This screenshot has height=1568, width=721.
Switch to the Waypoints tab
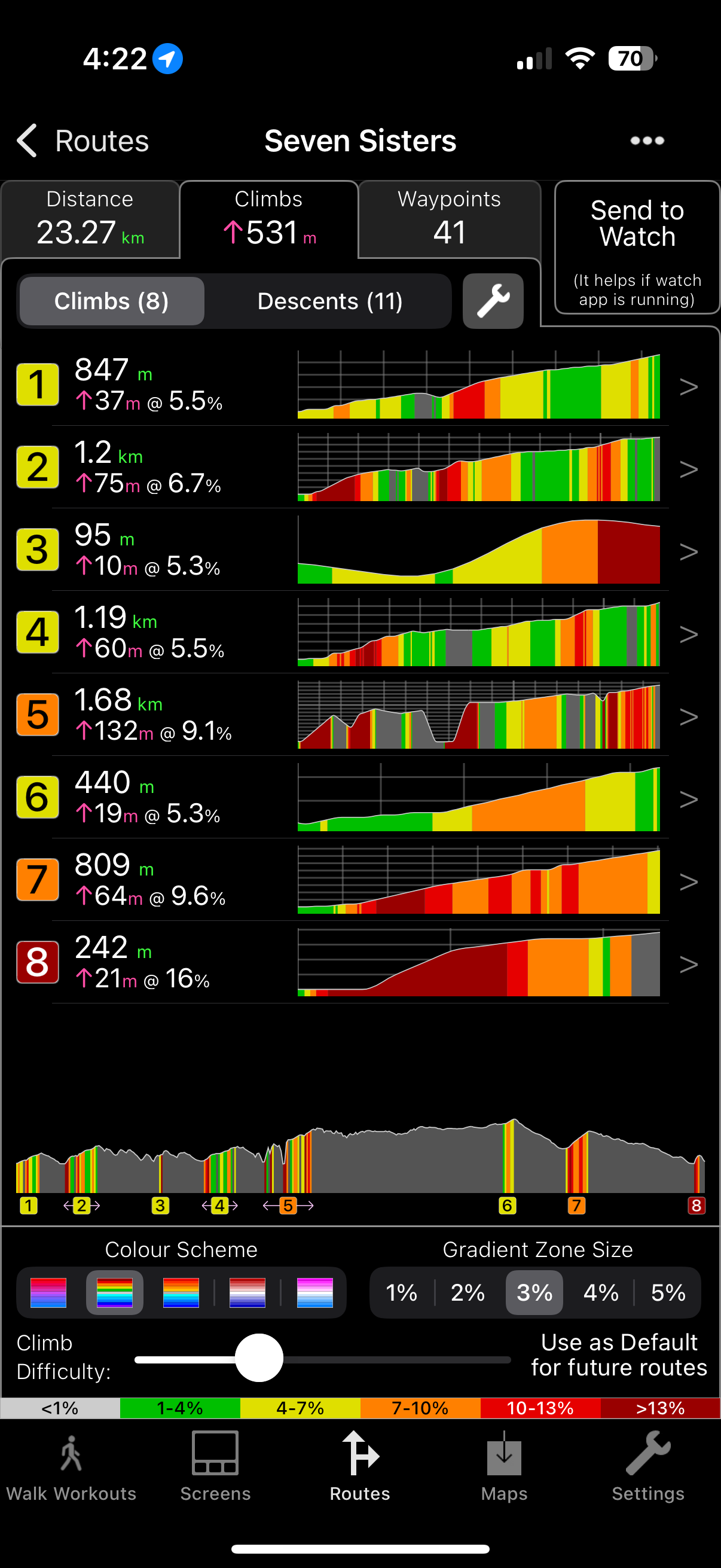coord(449,219)
